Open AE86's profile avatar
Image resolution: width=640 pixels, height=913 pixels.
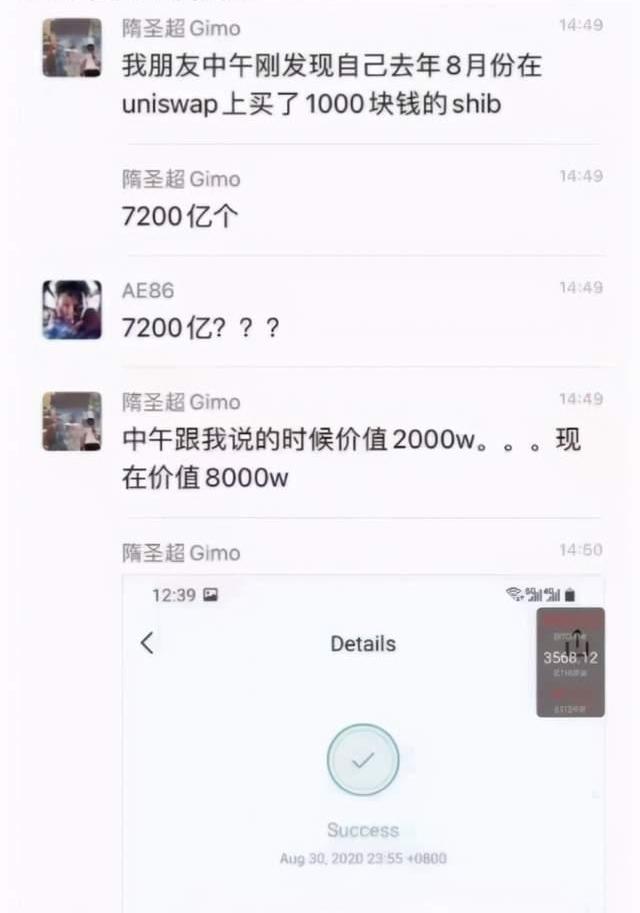(x=71, y=309)
